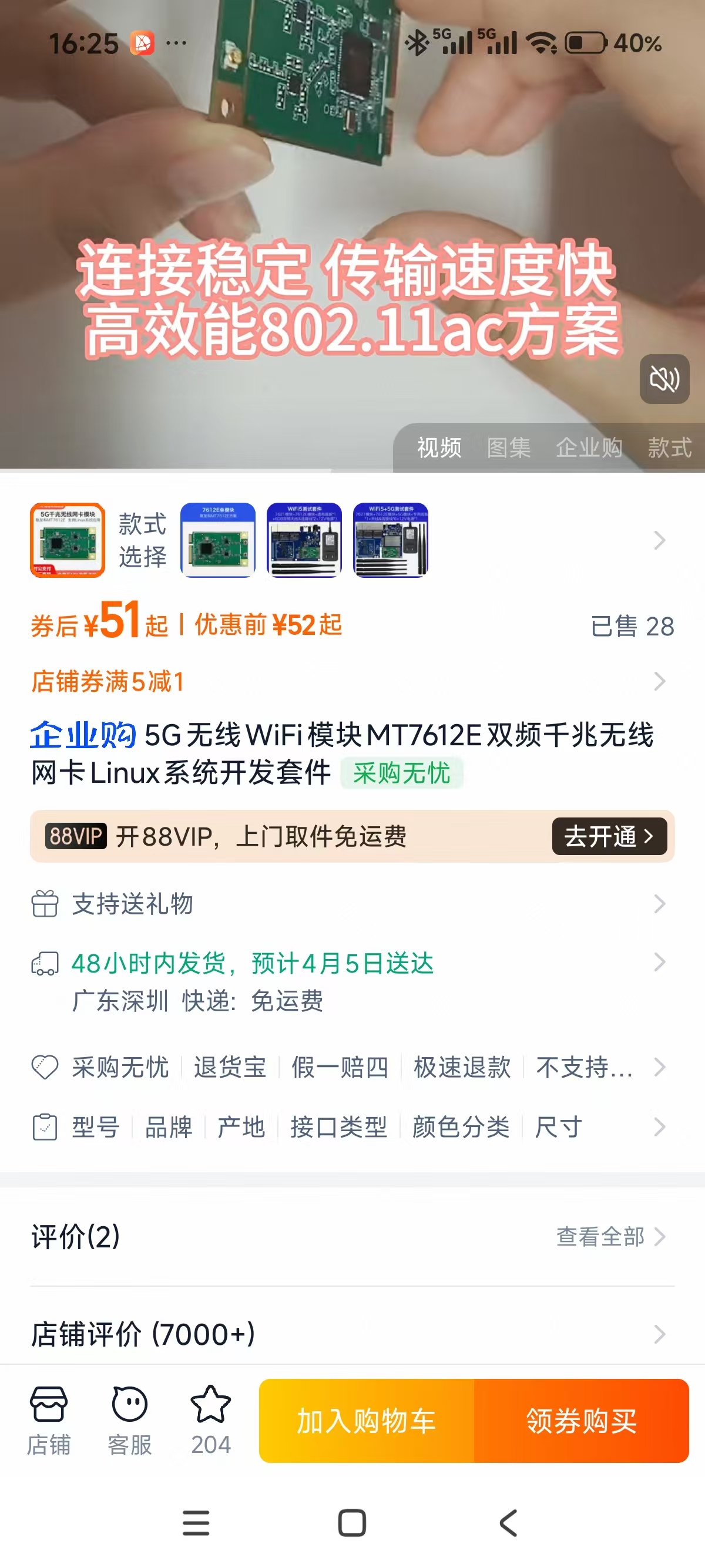Tap 去开通 to activate 88VIP
Viewport: 705px width, 1568px height.
[x=609, y=836]
